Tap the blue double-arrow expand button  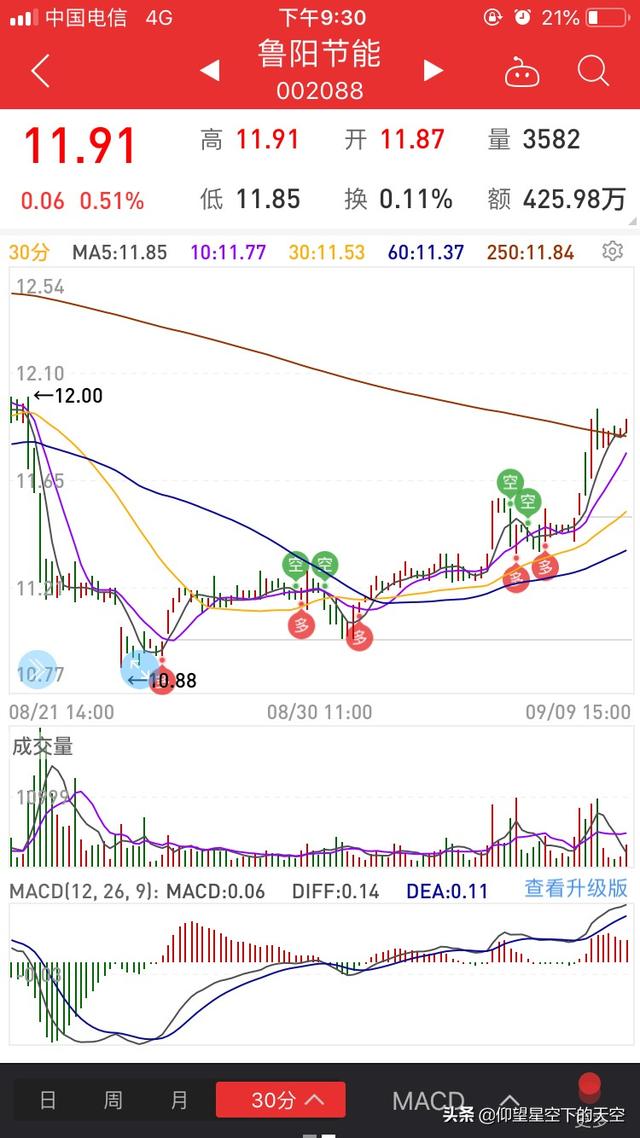(x=37, y=668)
